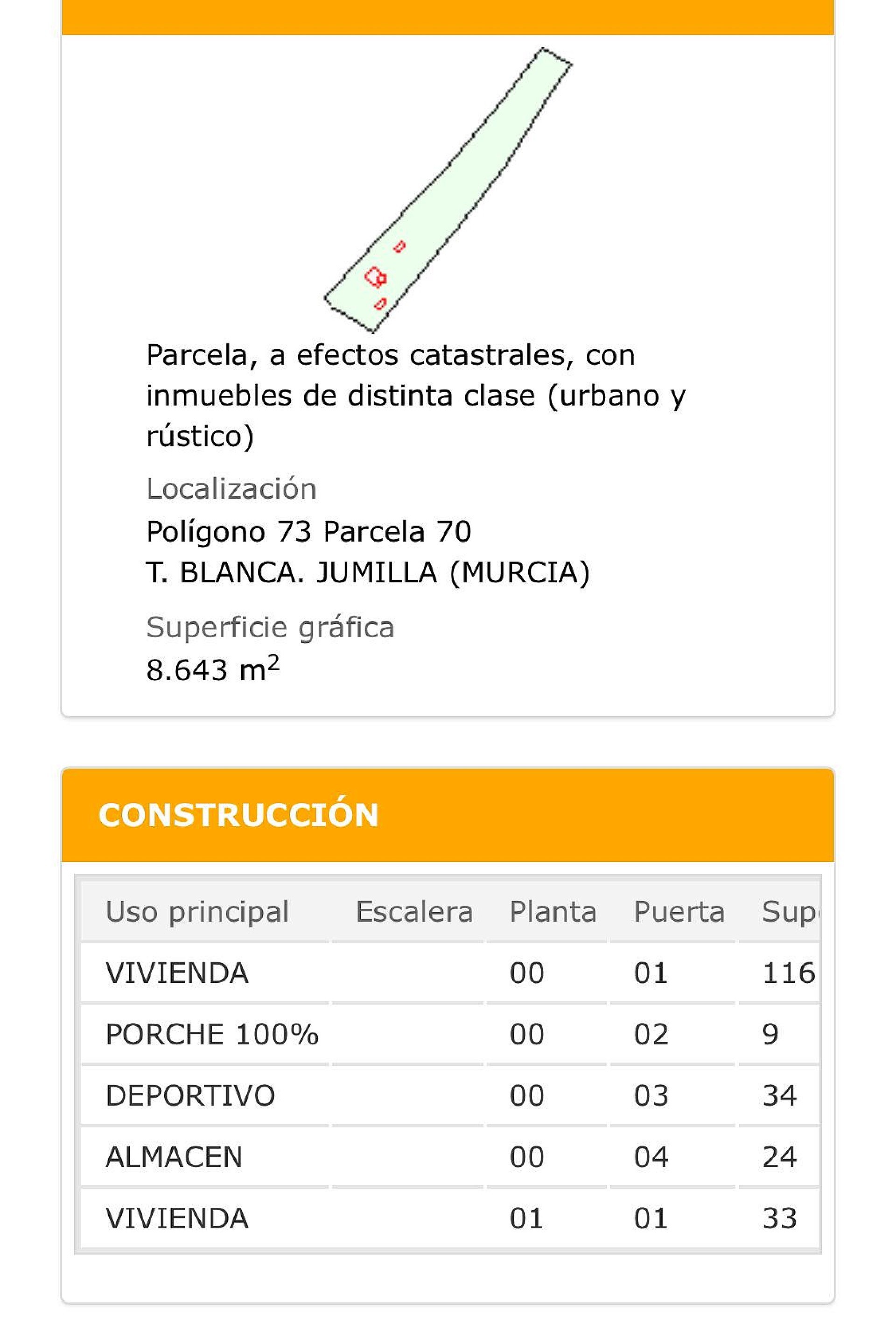The width and height of the screenshot is (896, 1324).
Task: Open the parcel map image
Action: (x=448, y=190)
